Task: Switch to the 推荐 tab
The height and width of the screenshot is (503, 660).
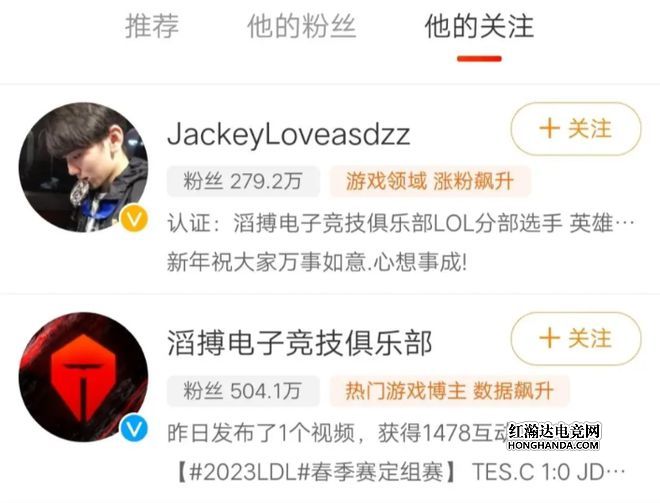Action: [151, 27]
